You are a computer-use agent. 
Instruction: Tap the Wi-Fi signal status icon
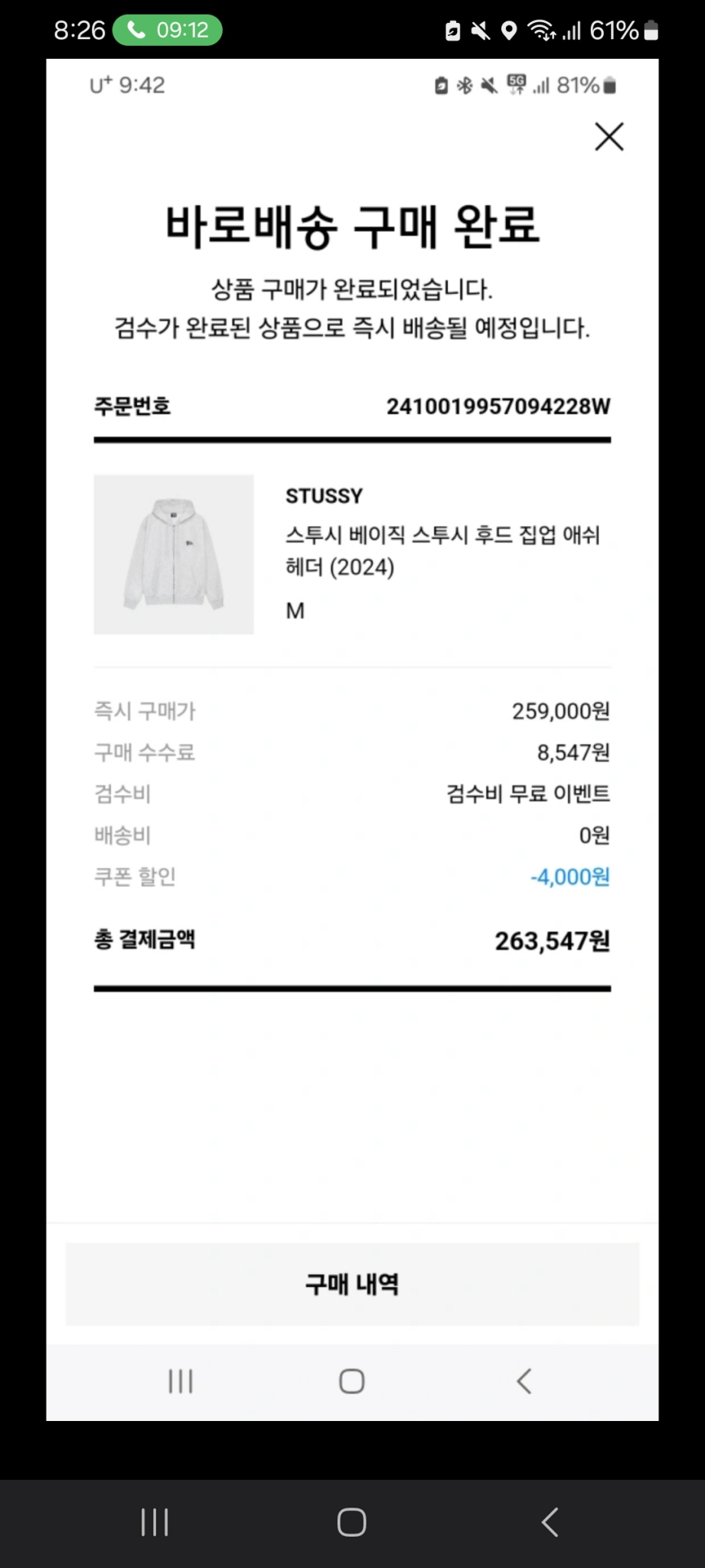click(540, 31)
